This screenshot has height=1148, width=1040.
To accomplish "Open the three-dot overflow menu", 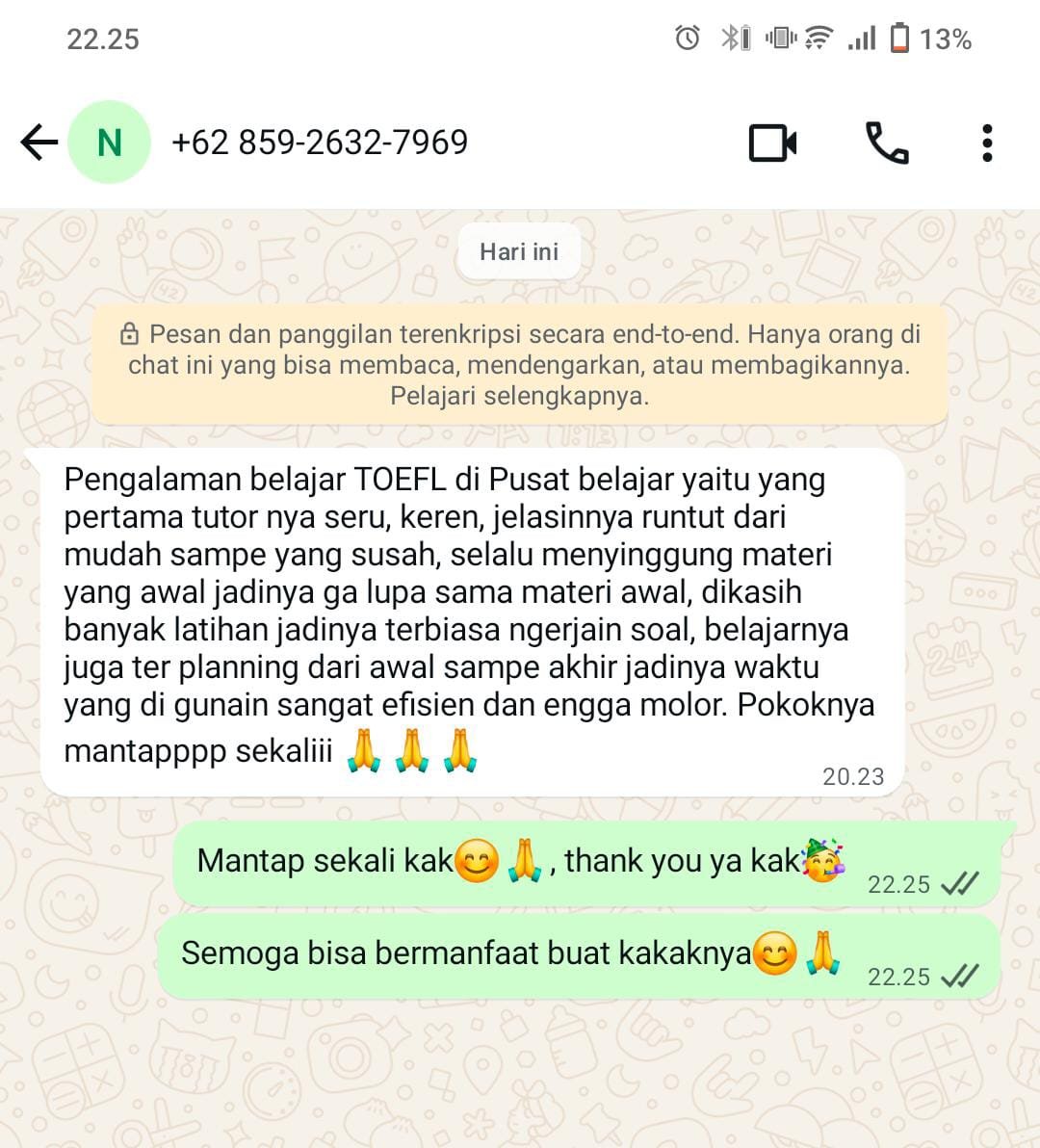I will click(x=987, y=143).
